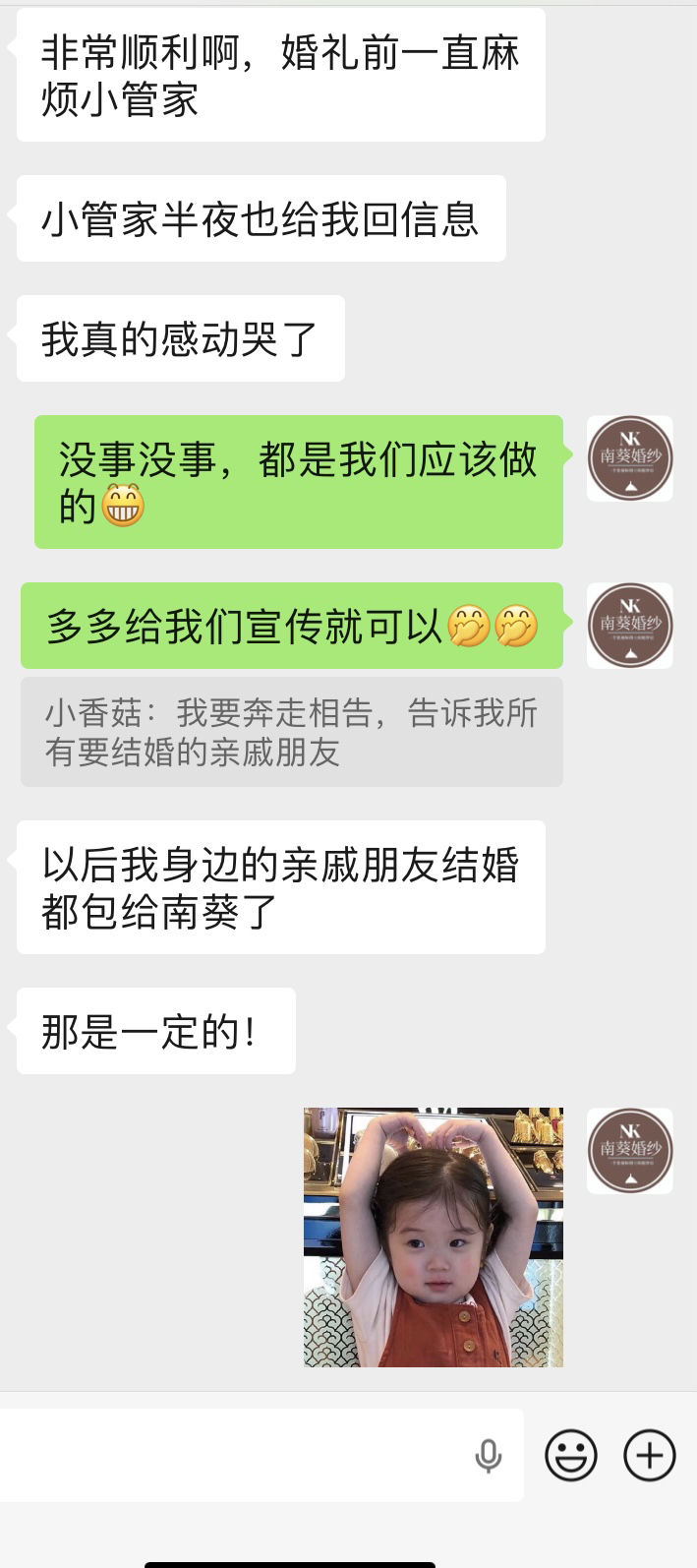Tap the quoted 小香菇 message reference
The width and height of the screenshot is (697, 1568).
coord(291,731)
